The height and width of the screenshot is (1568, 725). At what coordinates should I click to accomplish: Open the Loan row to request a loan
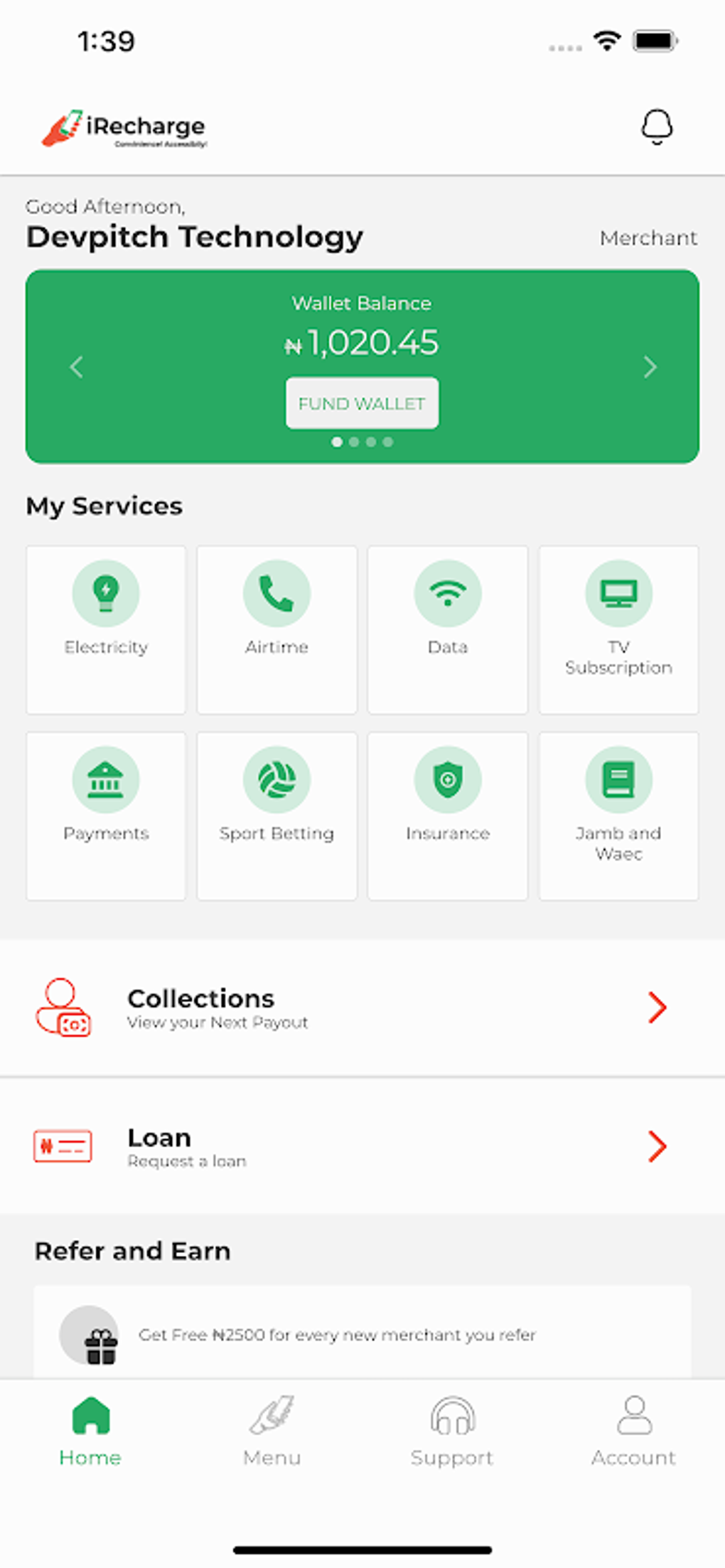[362, 1146]
